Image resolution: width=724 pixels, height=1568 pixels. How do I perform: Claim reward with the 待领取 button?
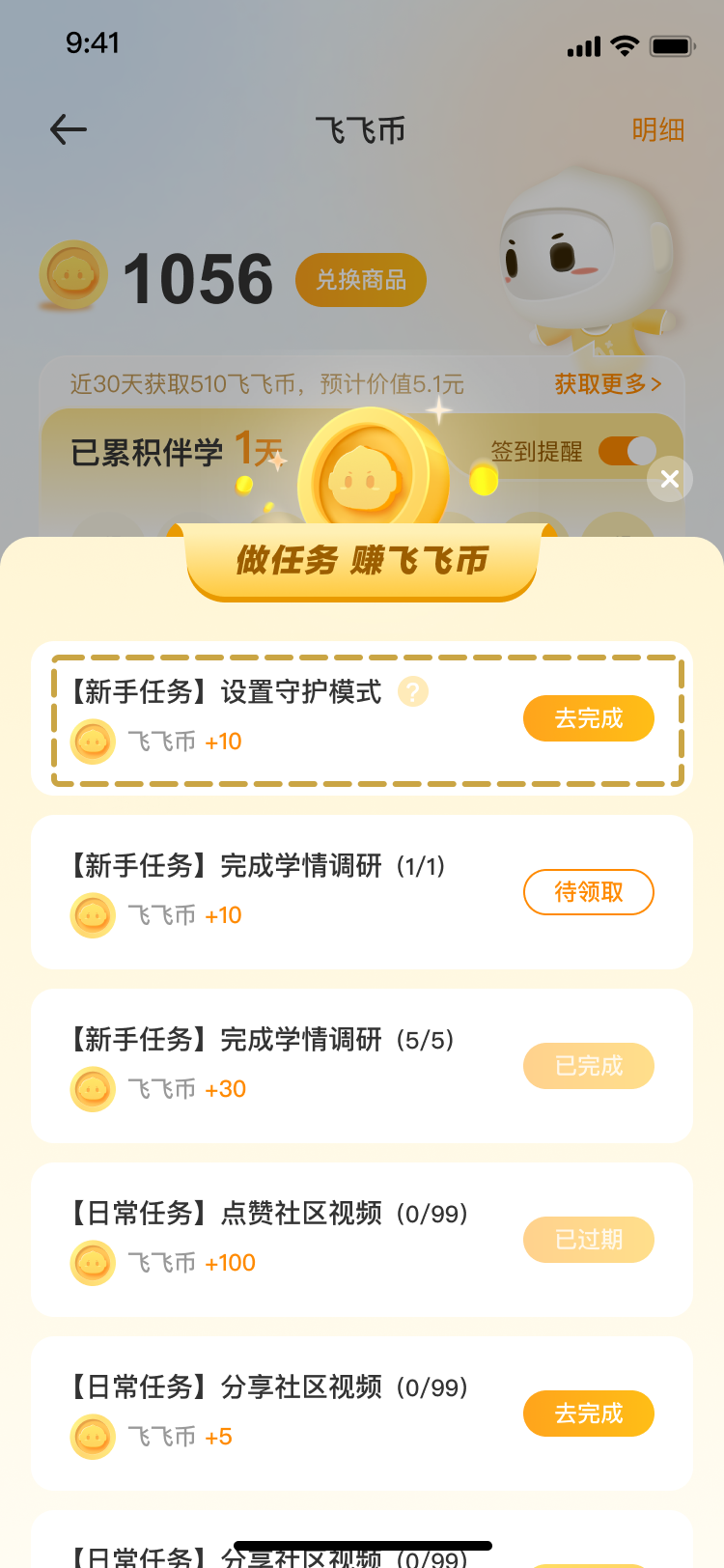[588, 892]
